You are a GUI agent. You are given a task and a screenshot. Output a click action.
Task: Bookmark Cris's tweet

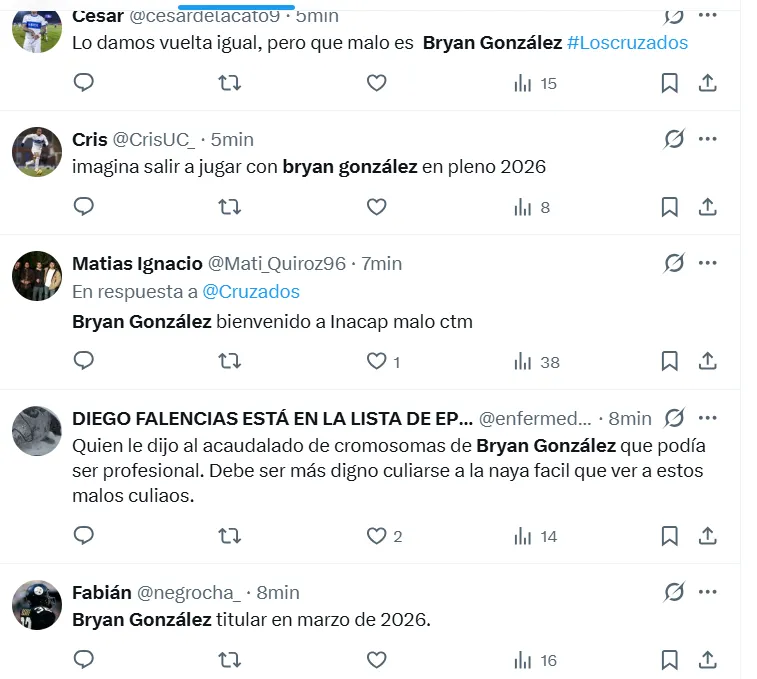(x=670, y=207)
